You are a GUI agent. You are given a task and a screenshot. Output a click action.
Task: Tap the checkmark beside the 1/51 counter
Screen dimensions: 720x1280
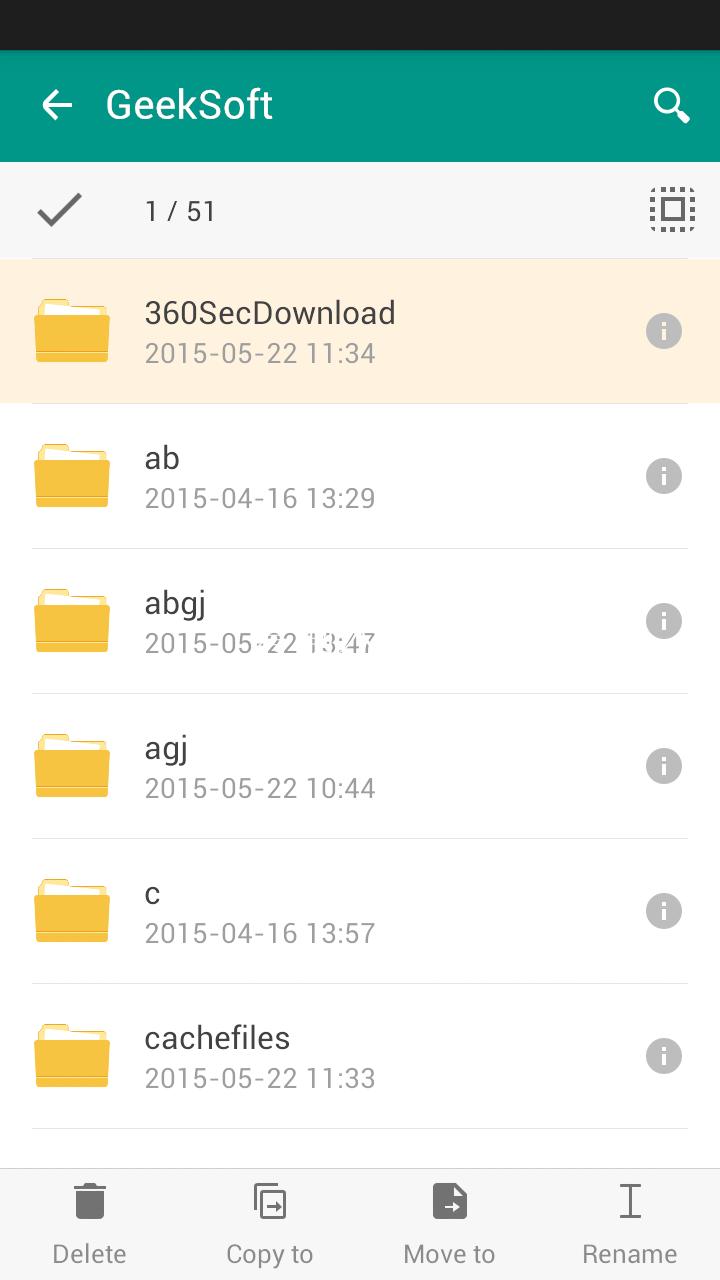click(x=58, y=209)
